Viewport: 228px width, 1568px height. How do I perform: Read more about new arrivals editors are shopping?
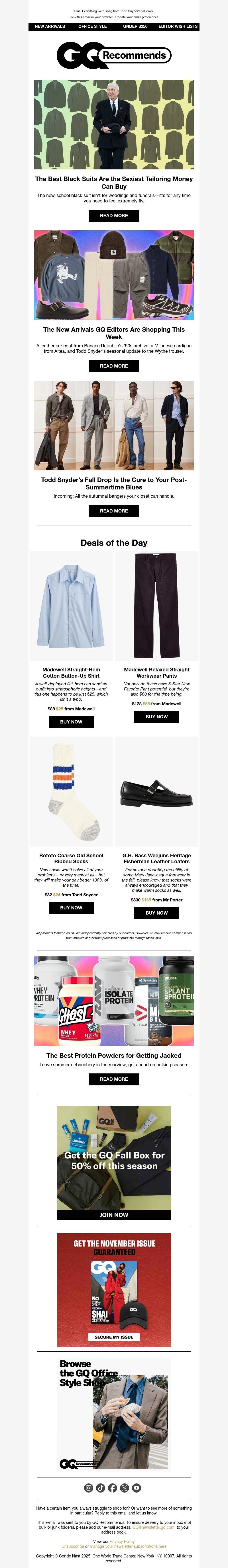(x=114, y=366)
